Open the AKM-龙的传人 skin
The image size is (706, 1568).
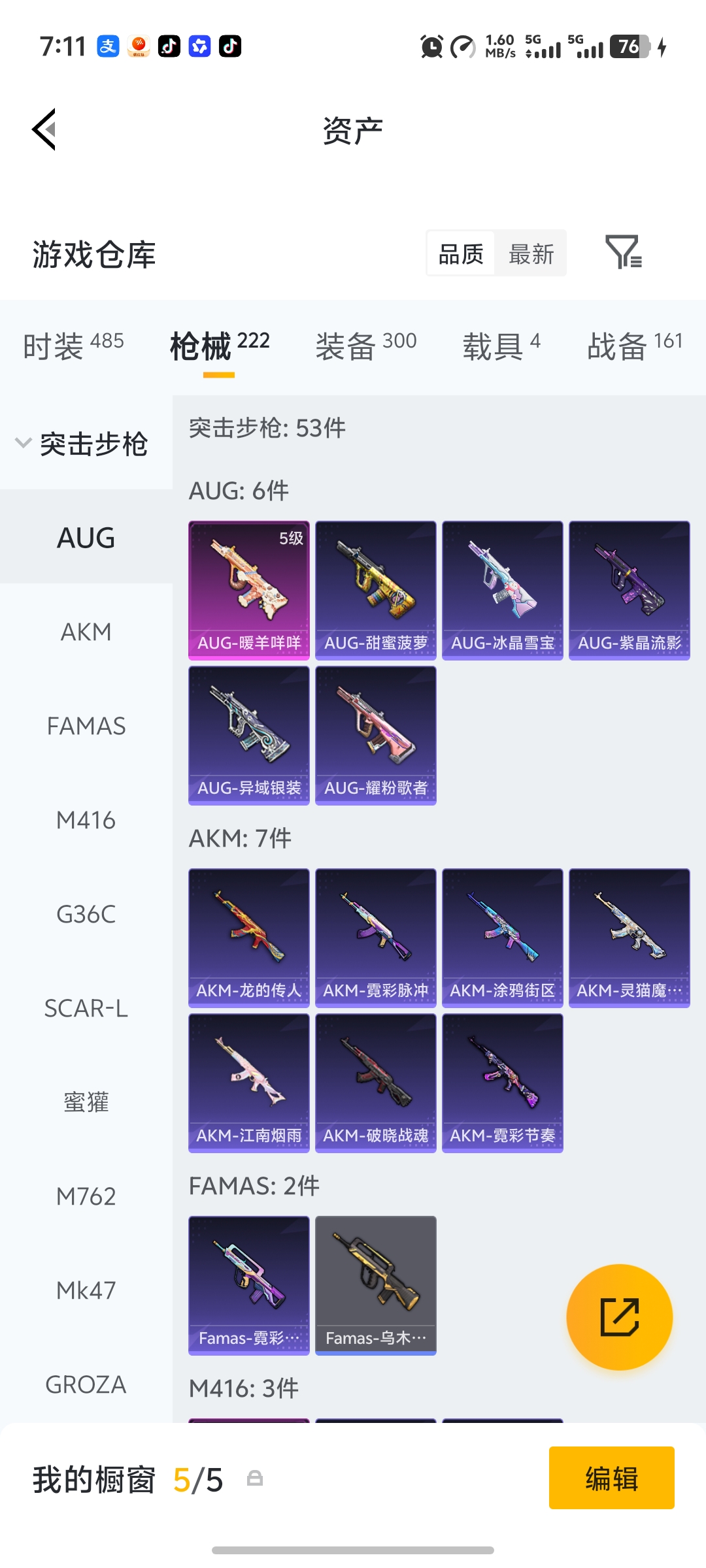pos(249,938)
